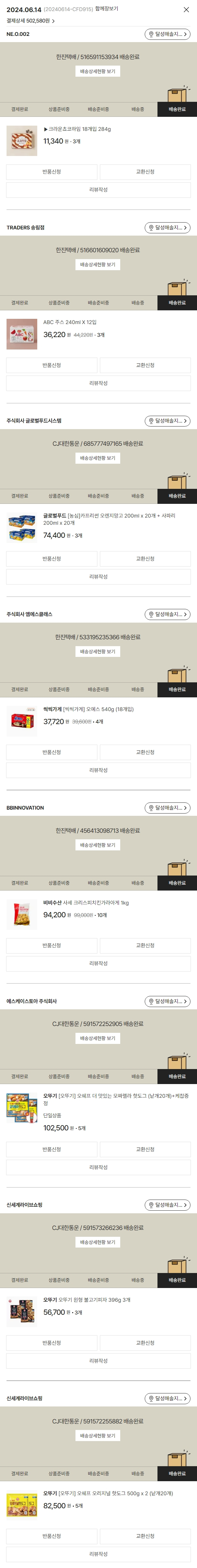
Task: View delivery status for 글로벌푸드시스템 shipment
Action: point(98,458)
